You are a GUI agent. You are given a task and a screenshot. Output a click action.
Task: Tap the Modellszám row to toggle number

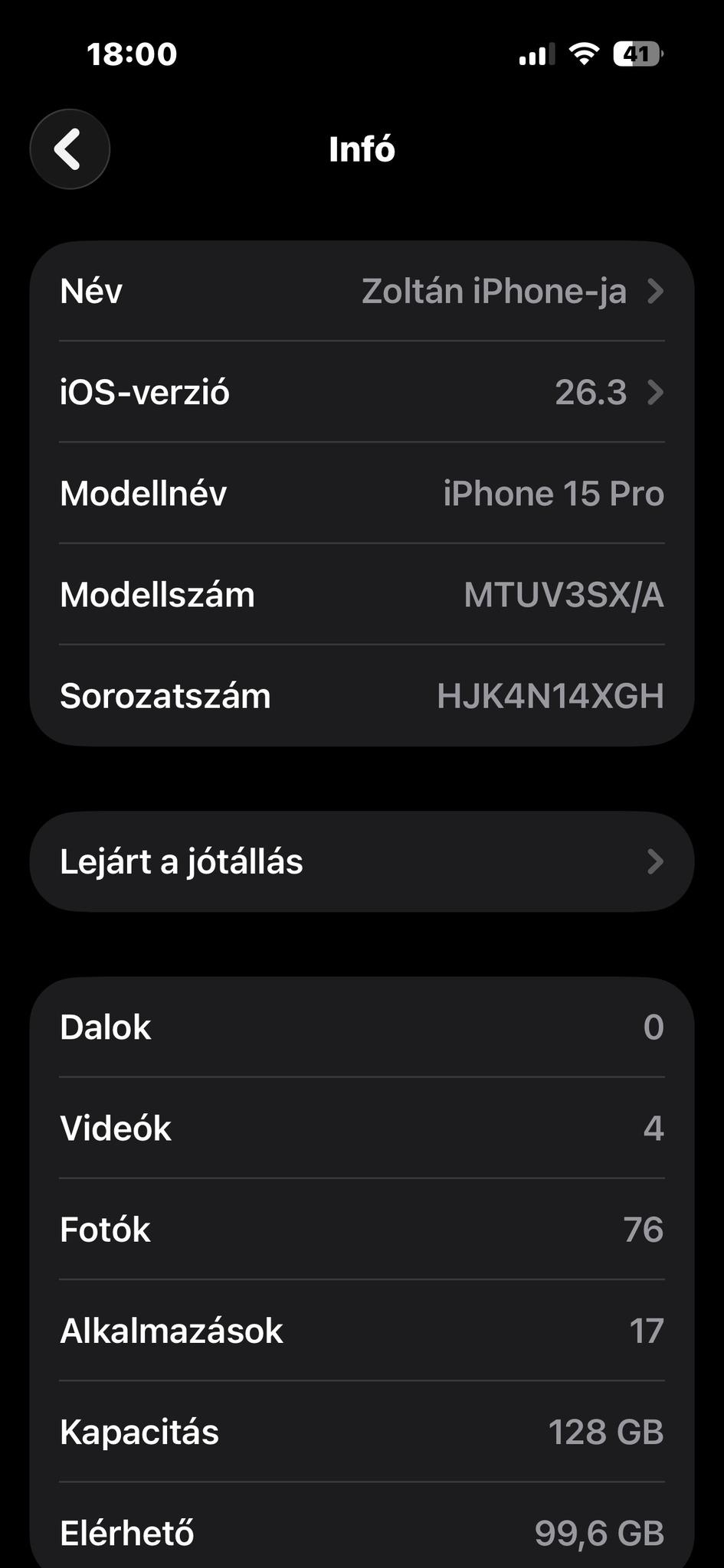pyautogui.click(x=362, y=595)
